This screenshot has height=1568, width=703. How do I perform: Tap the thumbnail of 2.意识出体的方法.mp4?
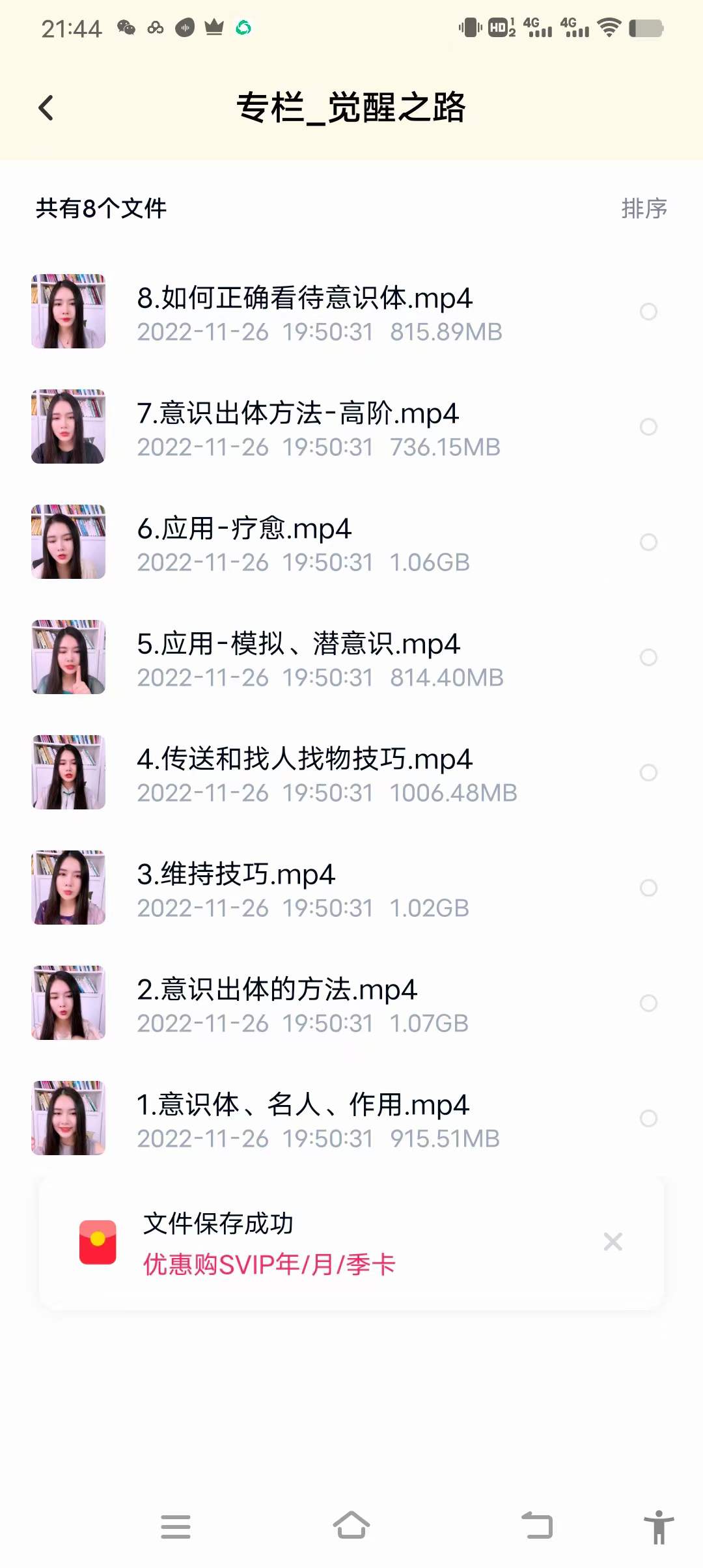(x=68, y=1003)
